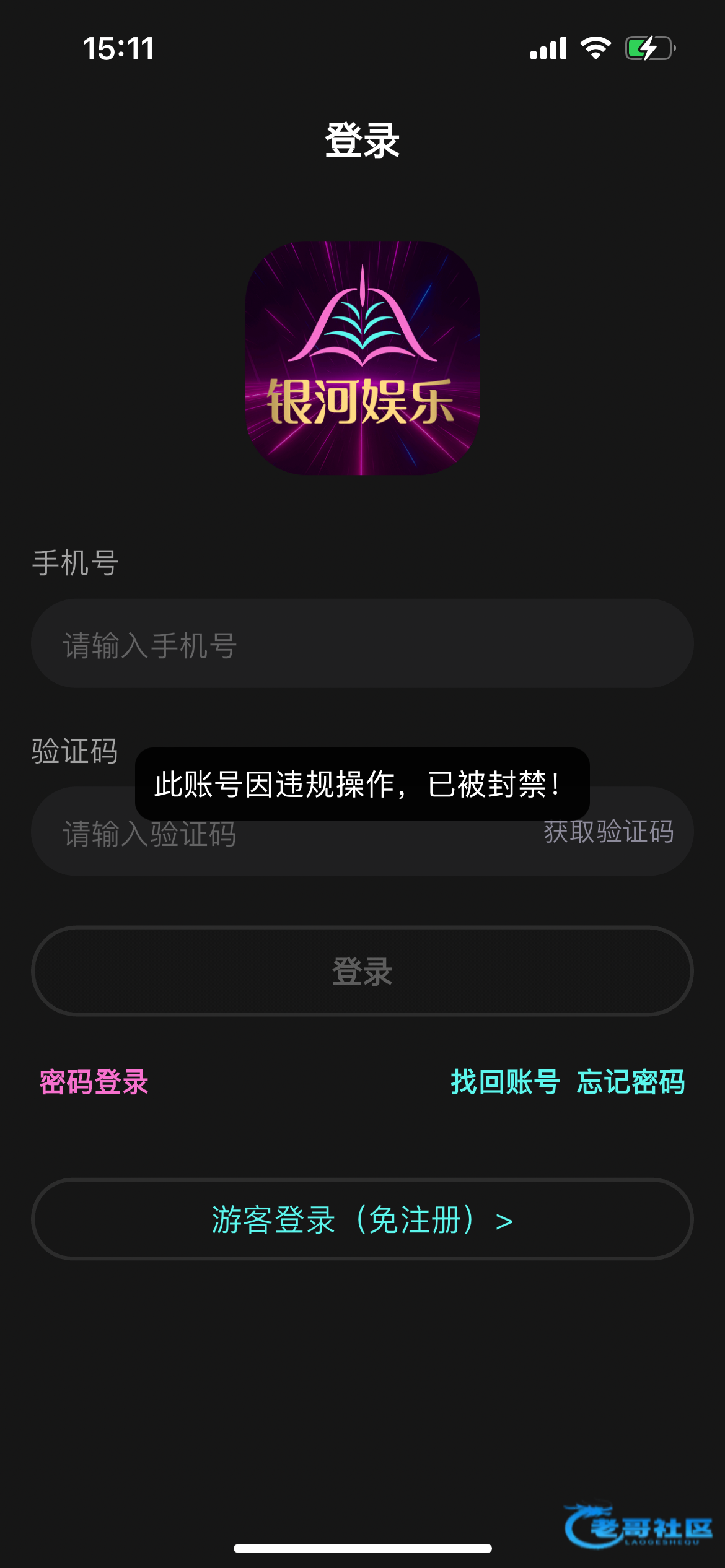Continue with 游客登录（免注册）guest login
The height and width of the screenshot is (1568, 725).
coord(362,1220)
